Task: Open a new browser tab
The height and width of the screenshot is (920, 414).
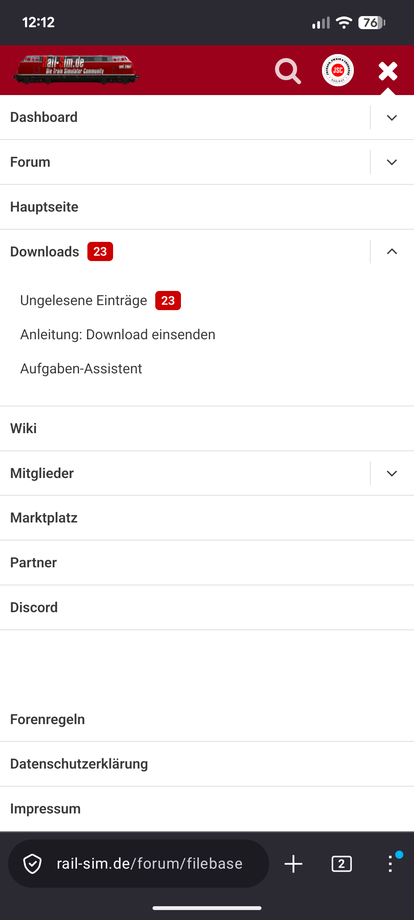Action: point(293,864)
